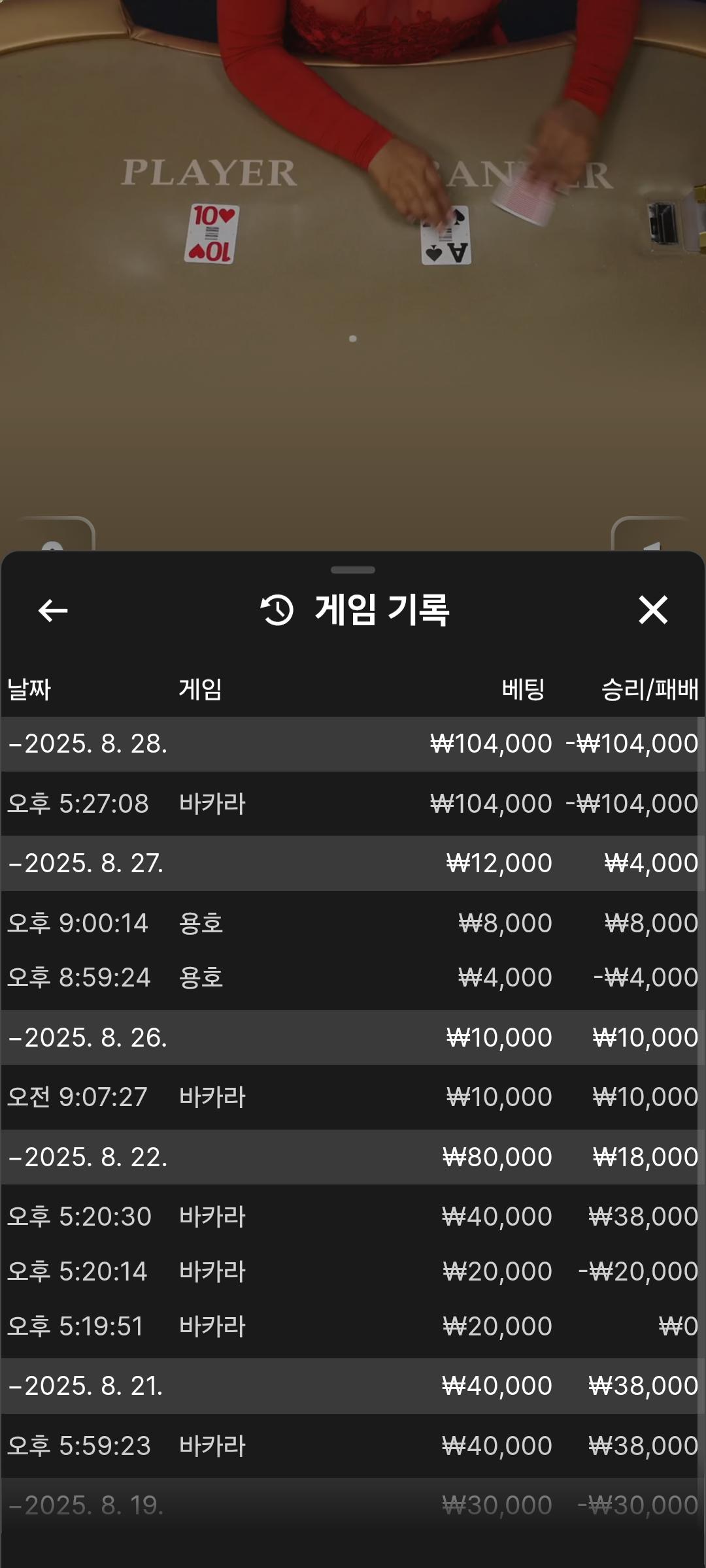This screenshot has height=1568, width=706.
Task: Select the 오후 5:19:51 바카라 round
Action: (x=353, y=1326)
